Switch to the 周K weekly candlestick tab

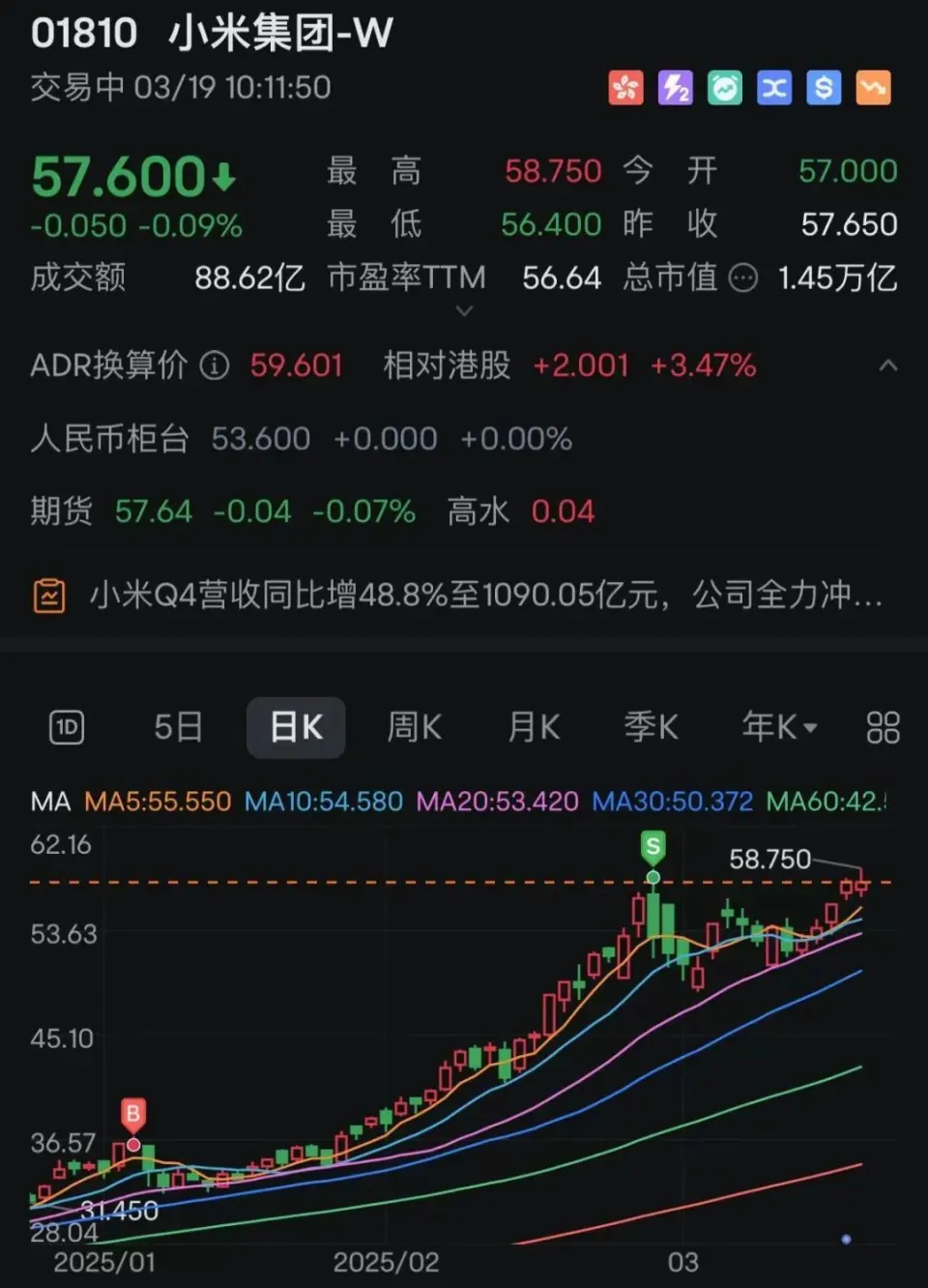pyautogui.click(x=414, y=727)
